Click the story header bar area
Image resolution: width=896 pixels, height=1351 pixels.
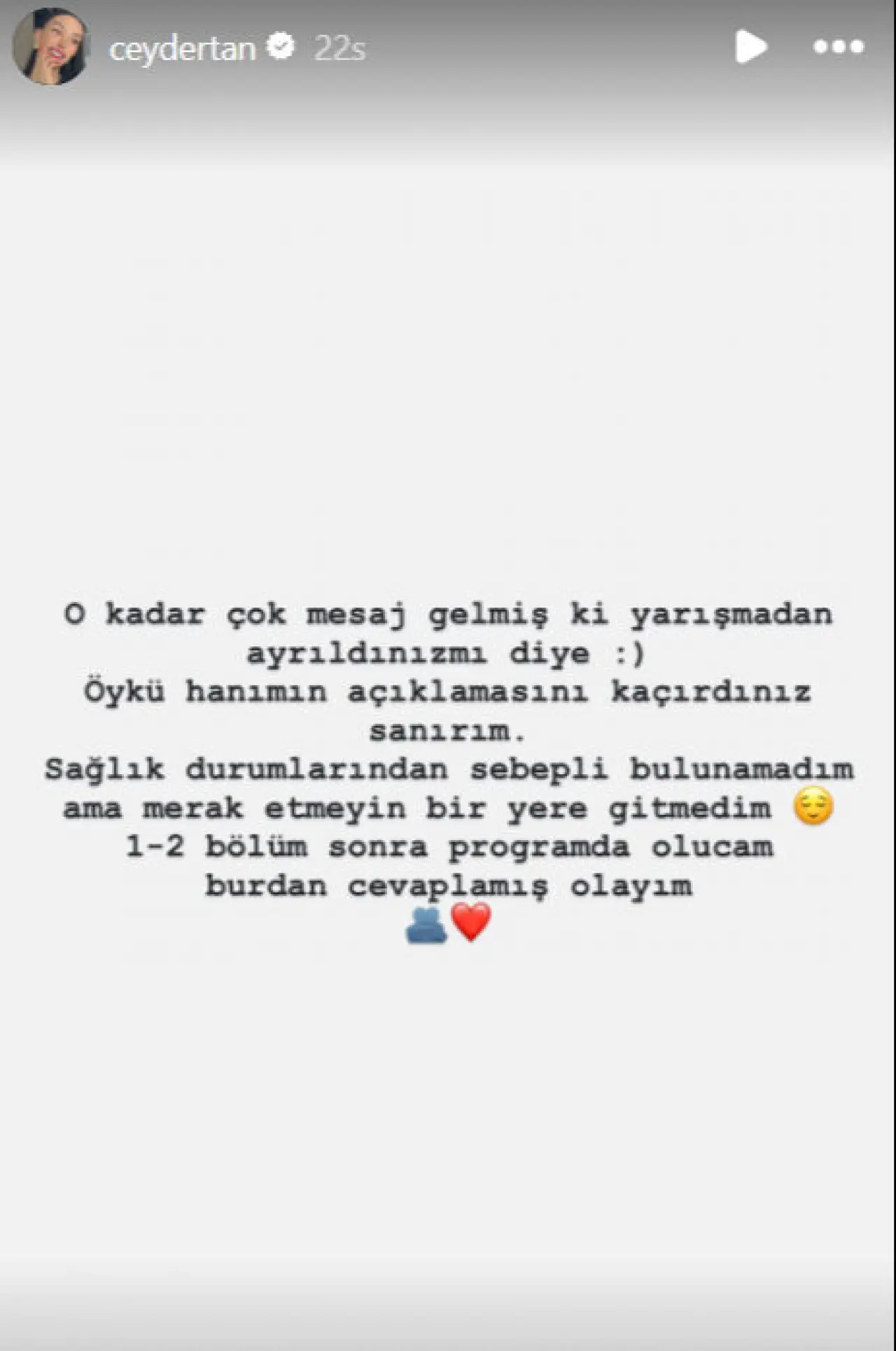[x=448, y=46]
